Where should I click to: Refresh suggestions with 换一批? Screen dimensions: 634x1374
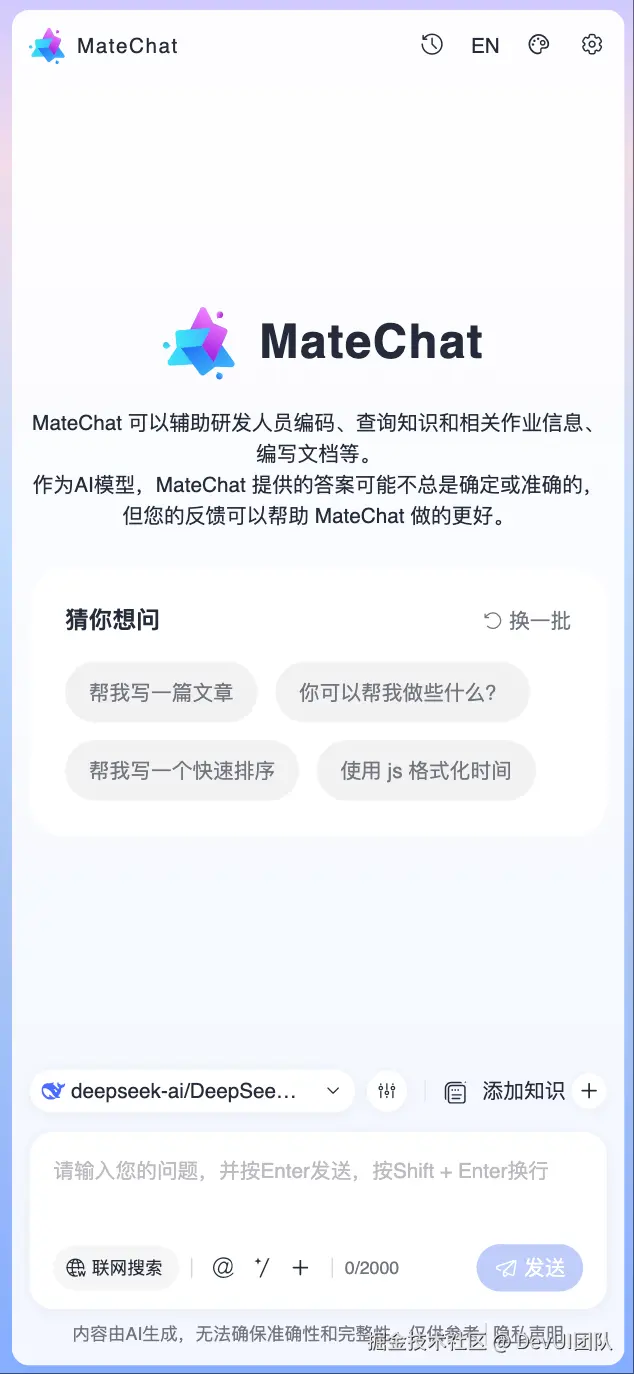click(x=527, y=621)
